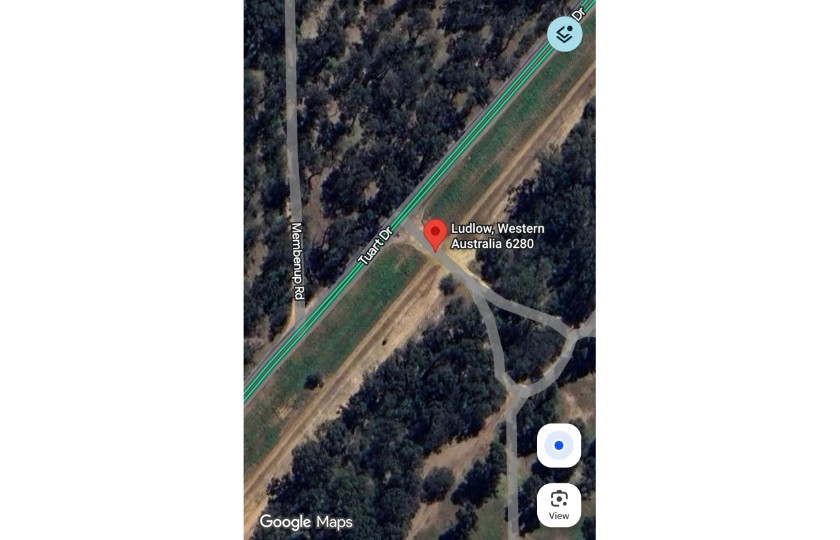Open the Lens View button
Viewport: 840px width, 540px height.
point(559,504)
